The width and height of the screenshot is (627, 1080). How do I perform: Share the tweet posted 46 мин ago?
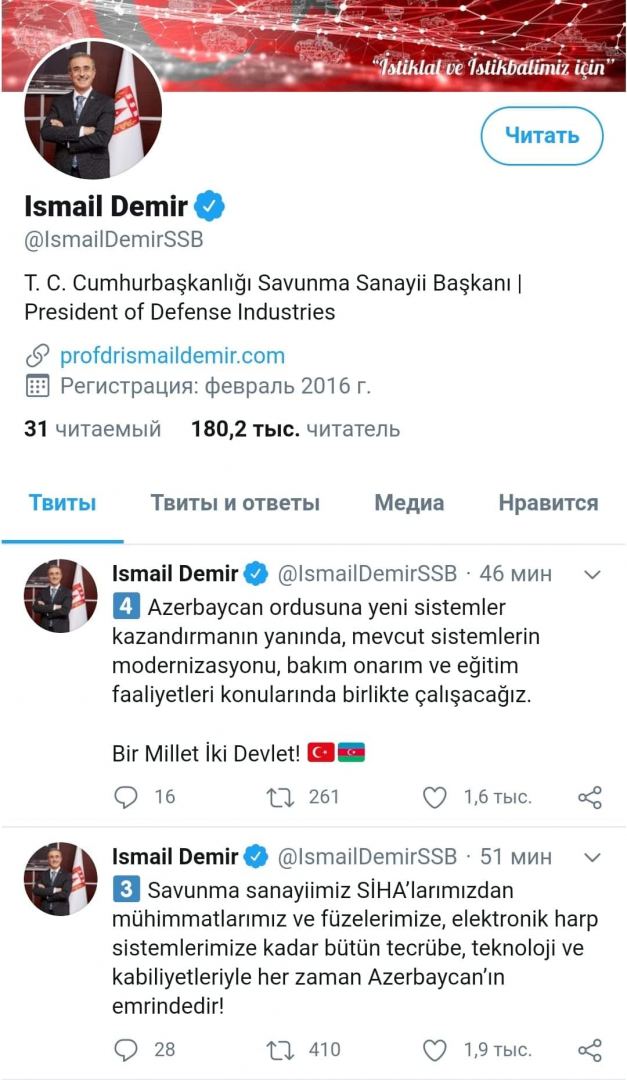point(590,797)
